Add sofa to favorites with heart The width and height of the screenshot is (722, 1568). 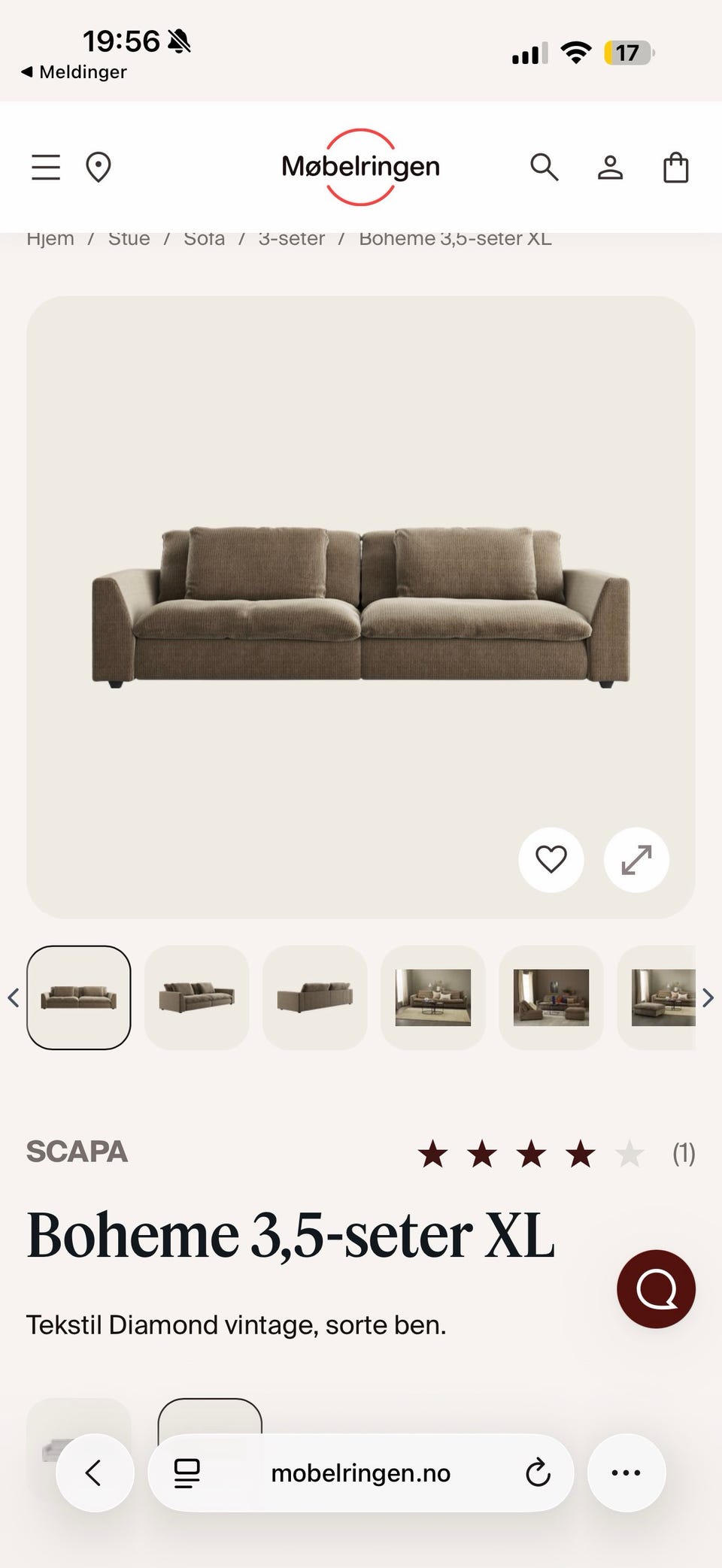tap(551, 860)
